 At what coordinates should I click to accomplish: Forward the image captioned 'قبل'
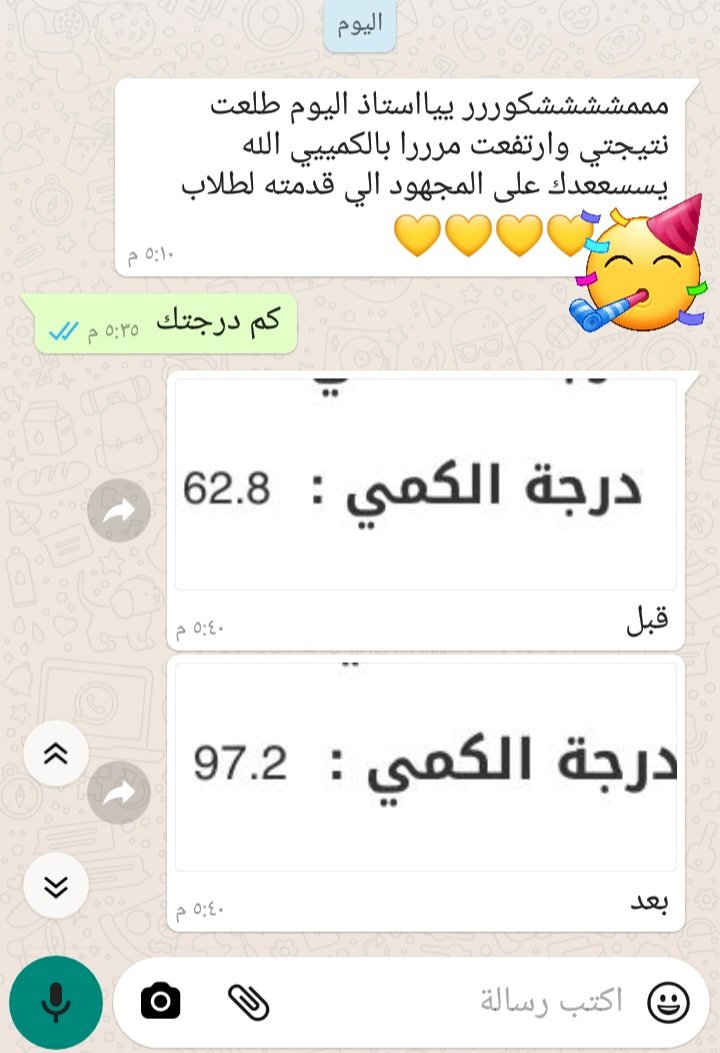click(x=118, y=512)
